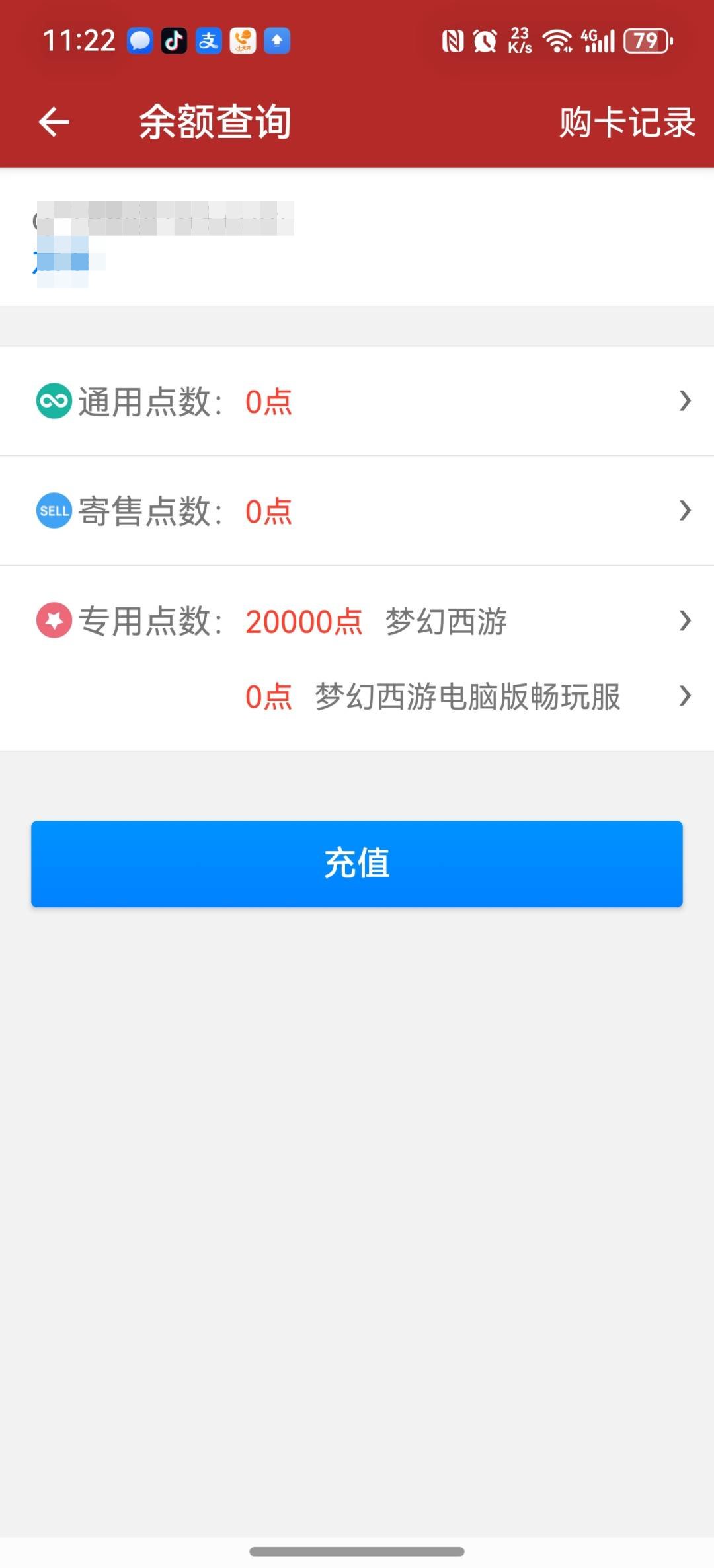Expand details for 通用点数 balance
This screenshot has height=1568, width=714.
686,400
